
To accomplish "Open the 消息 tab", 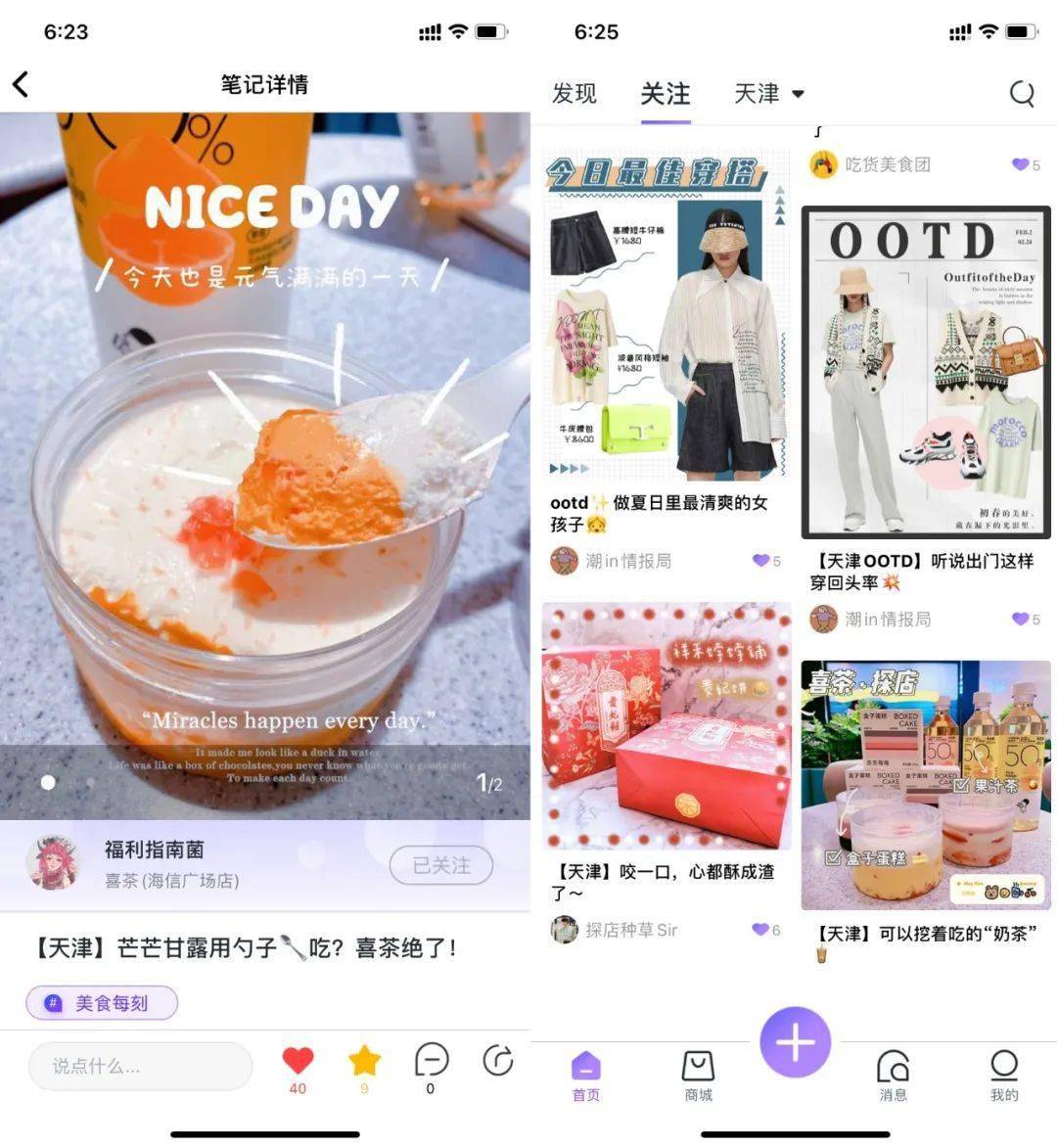I will (x=893, y=1075).
